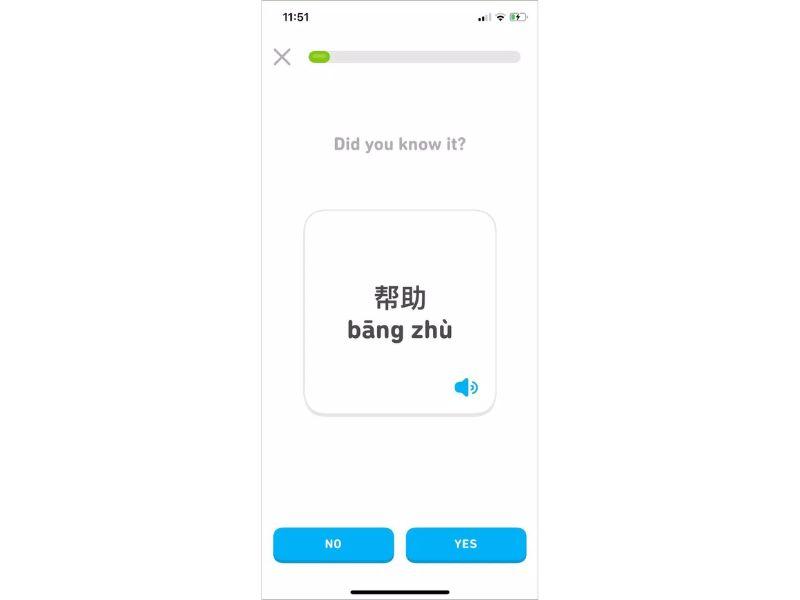Play pronunciation audio for bāng zhù
Screen dimensions: 800x600
click(466, 388)
